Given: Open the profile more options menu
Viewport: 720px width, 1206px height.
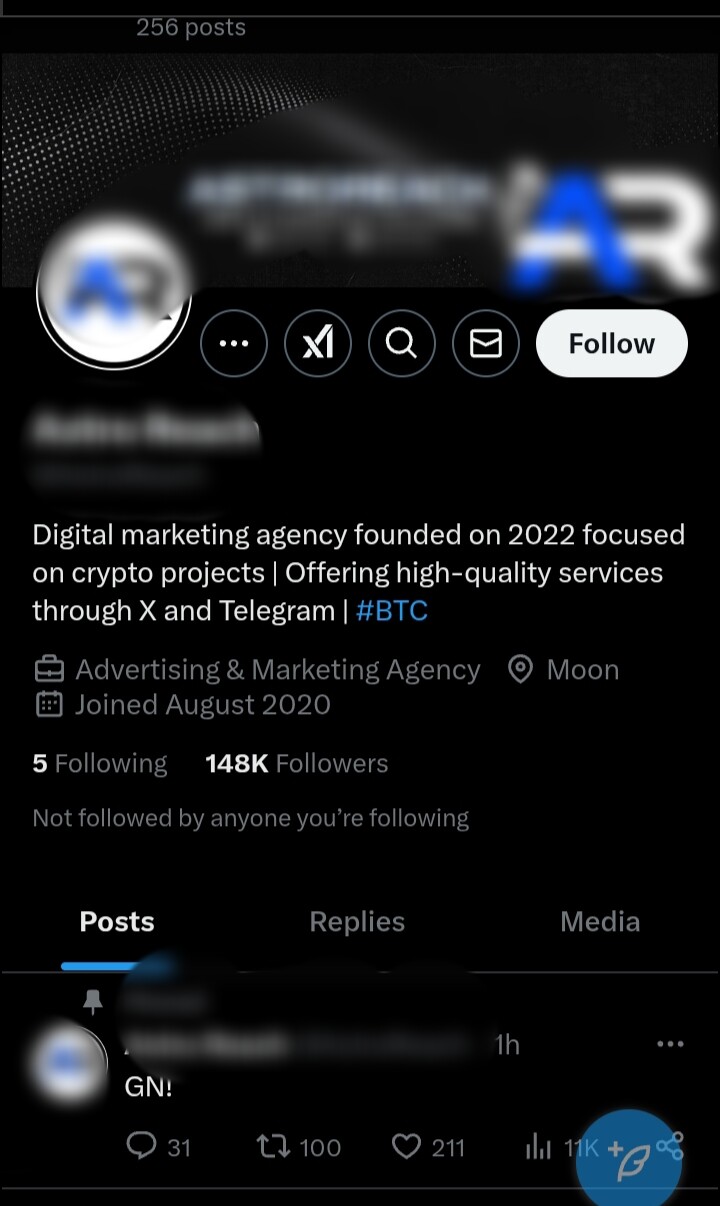Looking at the screenshot, I should [234, 343].
